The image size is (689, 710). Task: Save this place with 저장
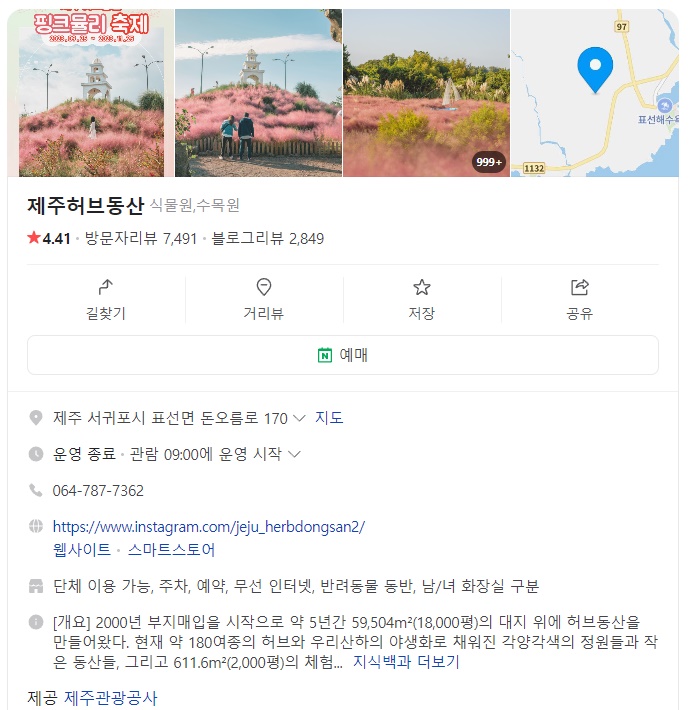[422, 300]
